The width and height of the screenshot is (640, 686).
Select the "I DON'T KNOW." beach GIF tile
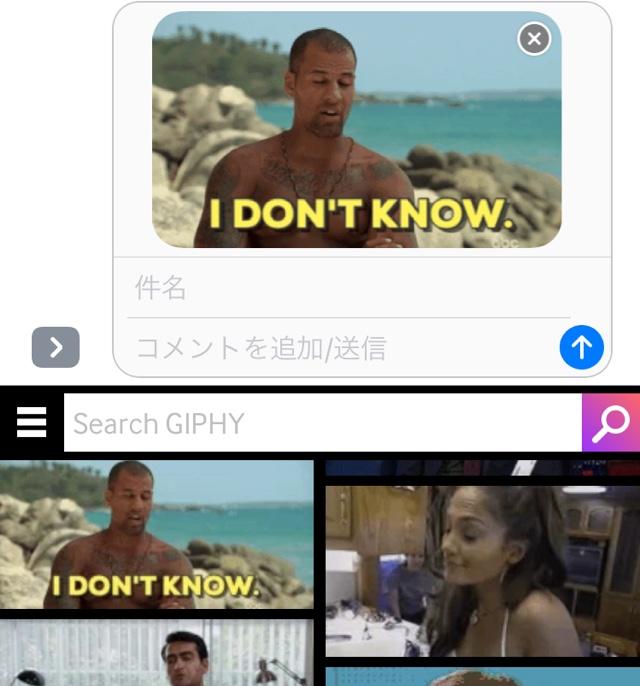[156, 533]
